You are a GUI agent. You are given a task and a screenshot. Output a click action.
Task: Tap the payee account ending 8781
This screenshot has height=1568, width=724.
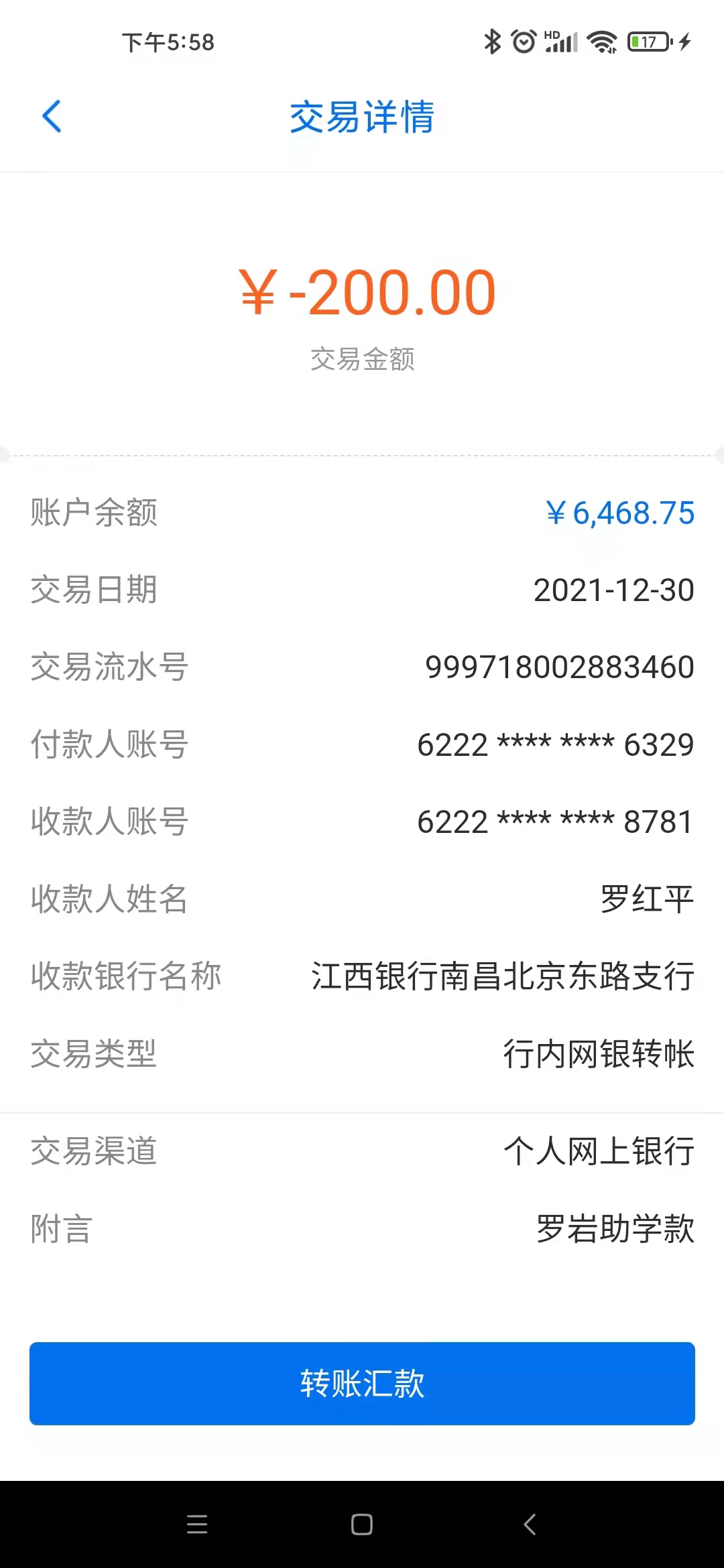[x=555, y=822]
